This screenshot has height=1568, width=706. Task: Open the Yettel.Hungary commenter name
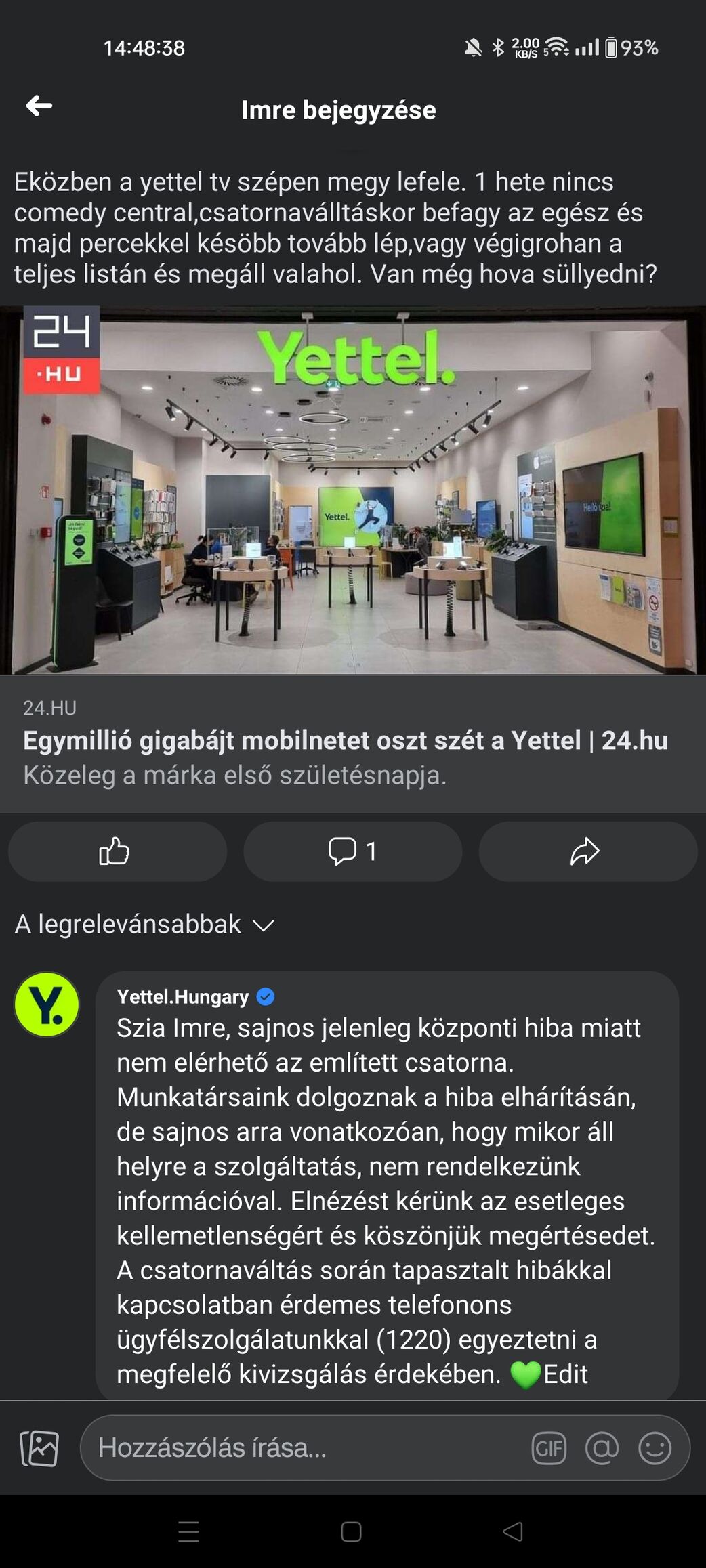pyautogui.click(x=183, y=997)
